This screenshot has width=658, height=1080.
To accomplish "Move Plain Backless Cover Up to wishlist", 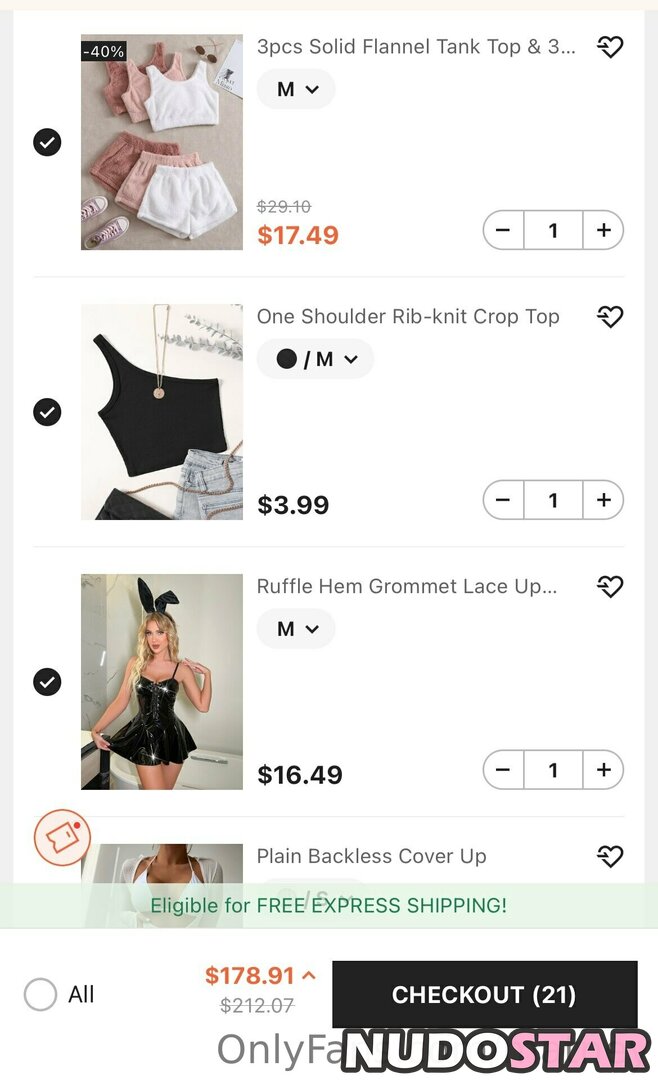I will click(610, 857).
